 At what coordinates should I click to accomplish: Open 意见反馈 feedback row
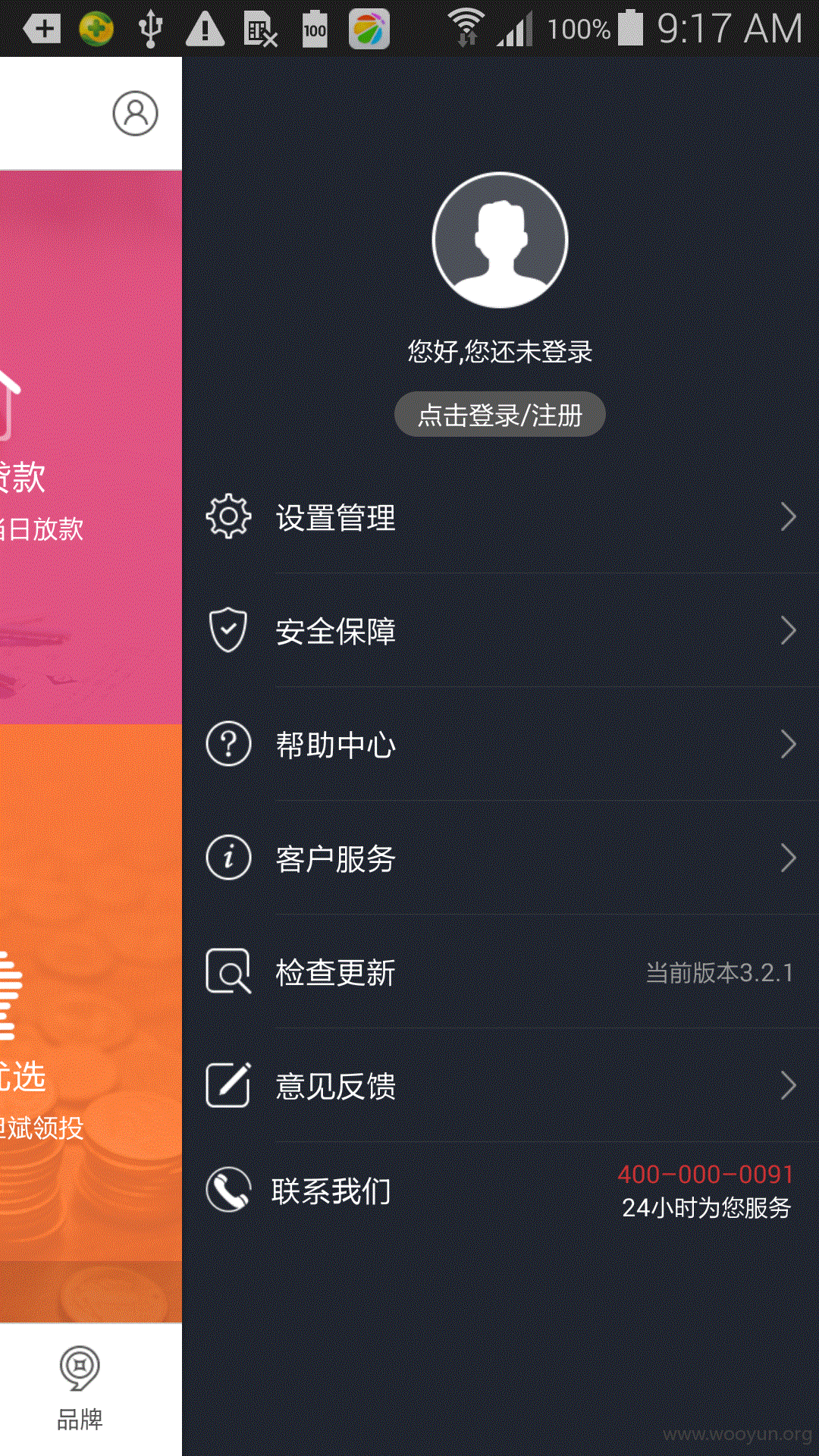(500, 1086)
